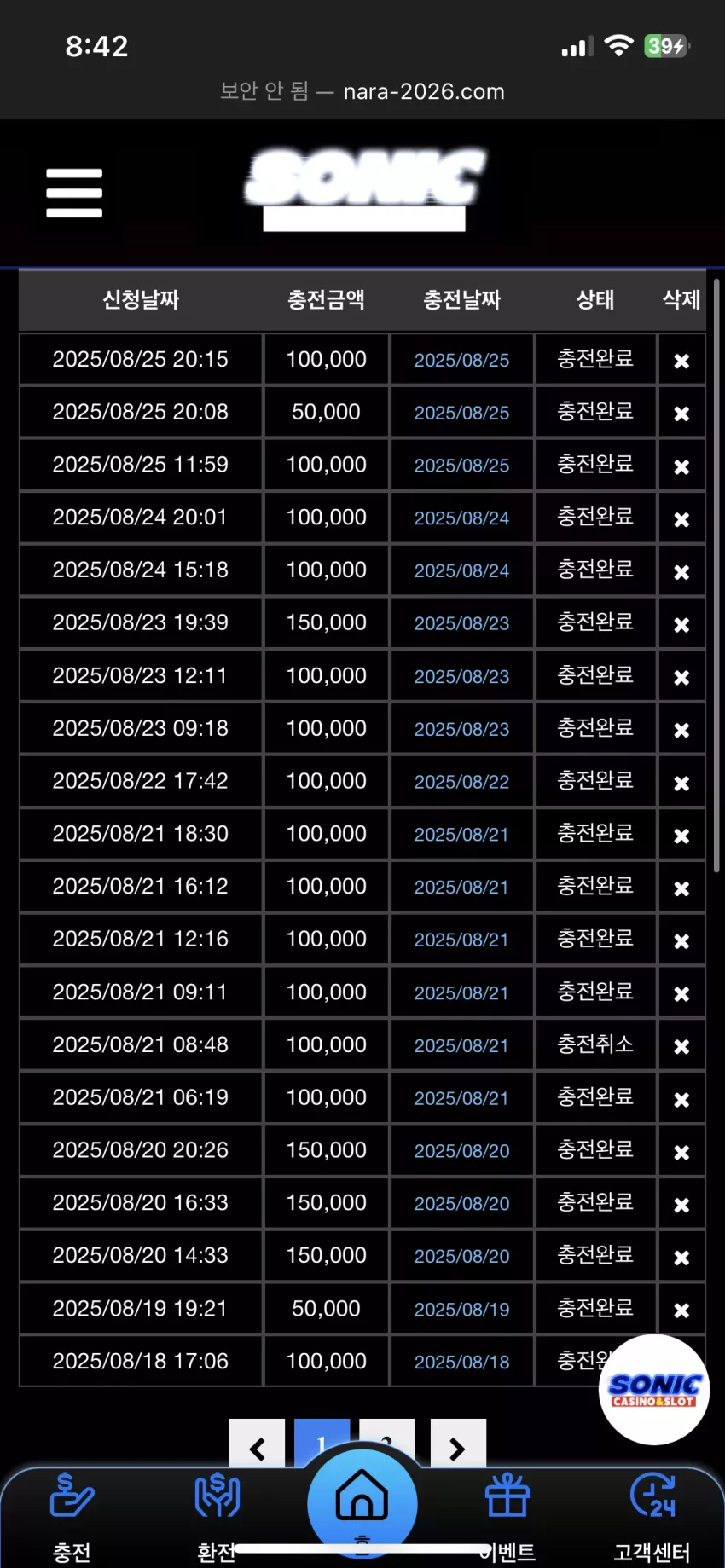This screenshot has height=1568, width=725.
Task: Tap the floating Sonic Casino&Slot button
Action: [x=654, y=1390]
